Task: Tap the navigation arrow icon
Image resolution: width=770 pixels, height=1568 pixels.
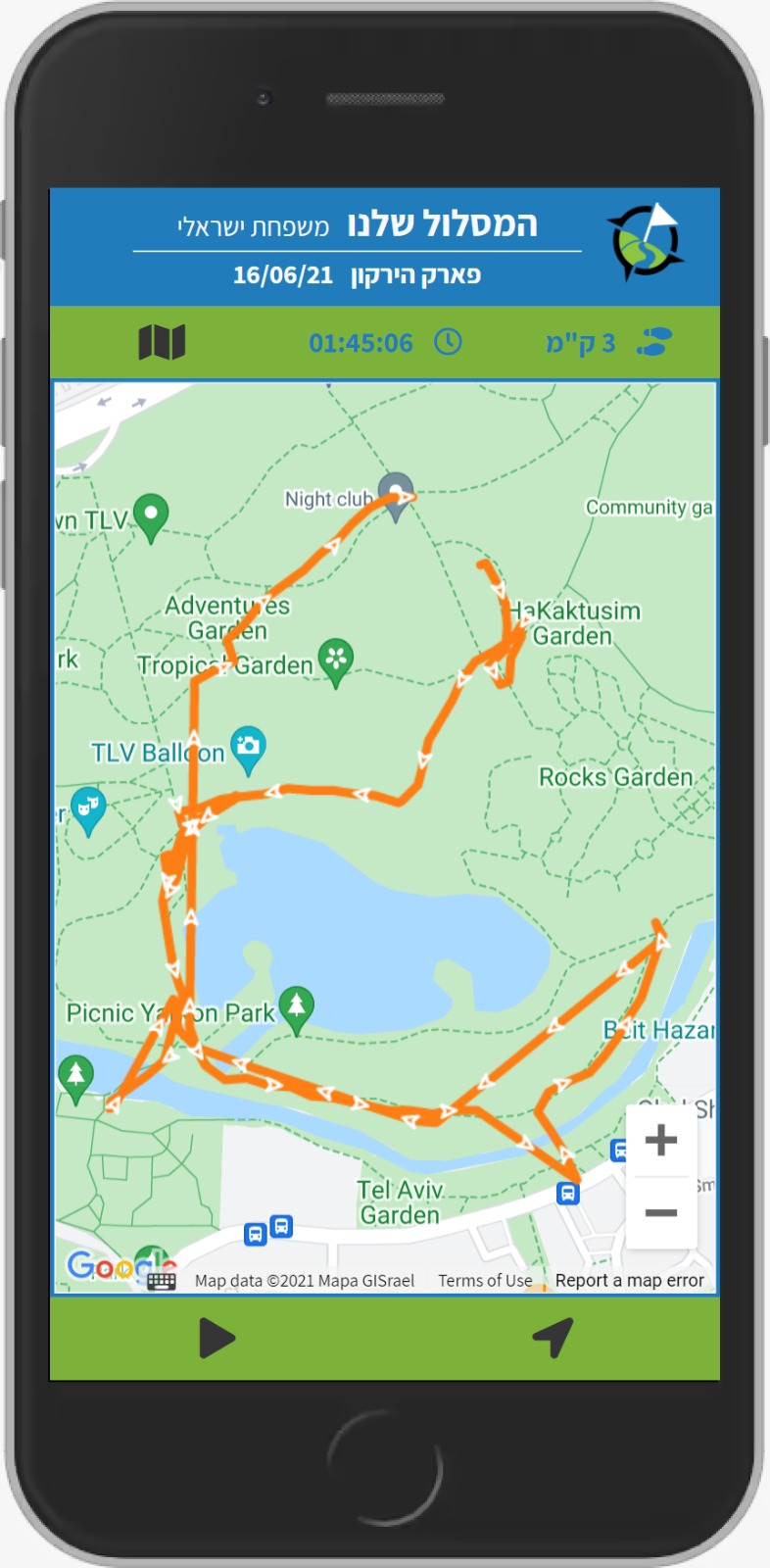Action: coord(553,1338)
